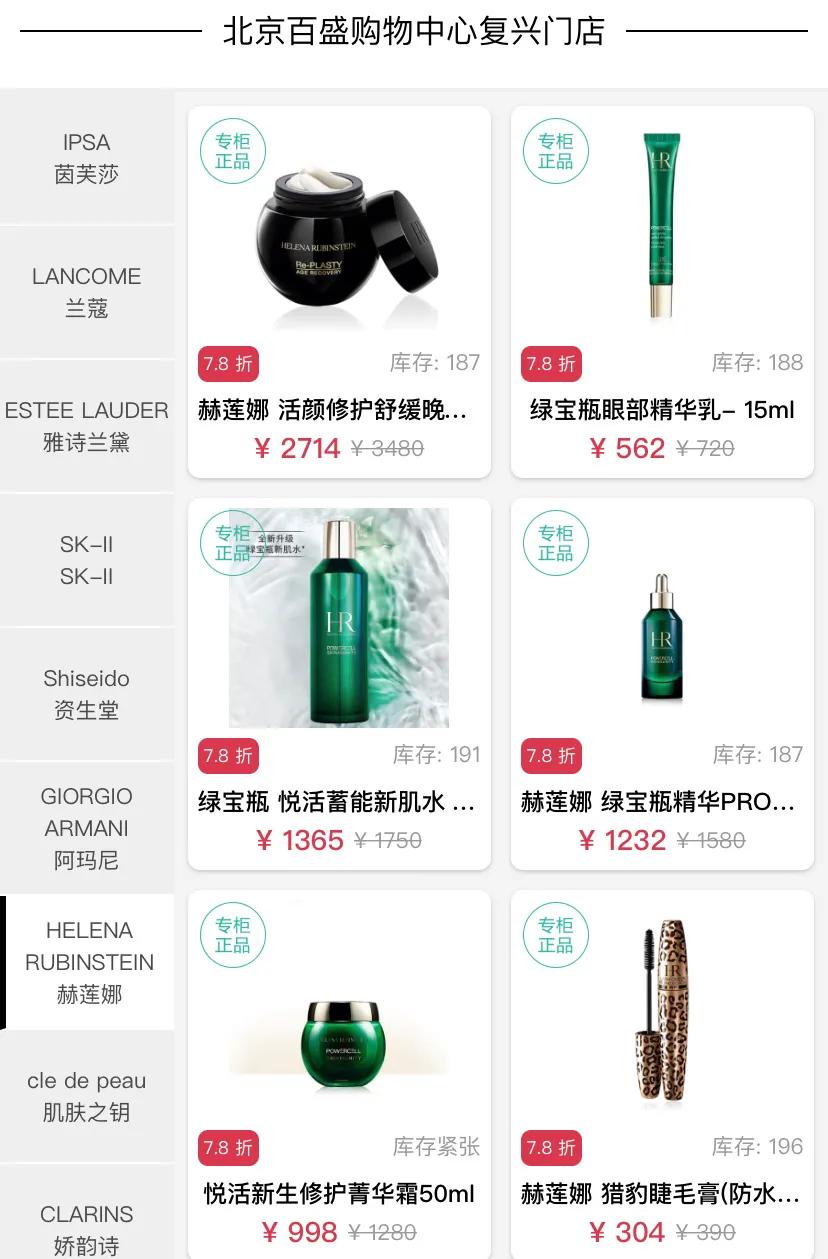Click the 猎豹睫毛膏 leopard-print mascara photo
Viewport: 828px width, 1259px height.
pyautogui.click(x=662, y=1010)
